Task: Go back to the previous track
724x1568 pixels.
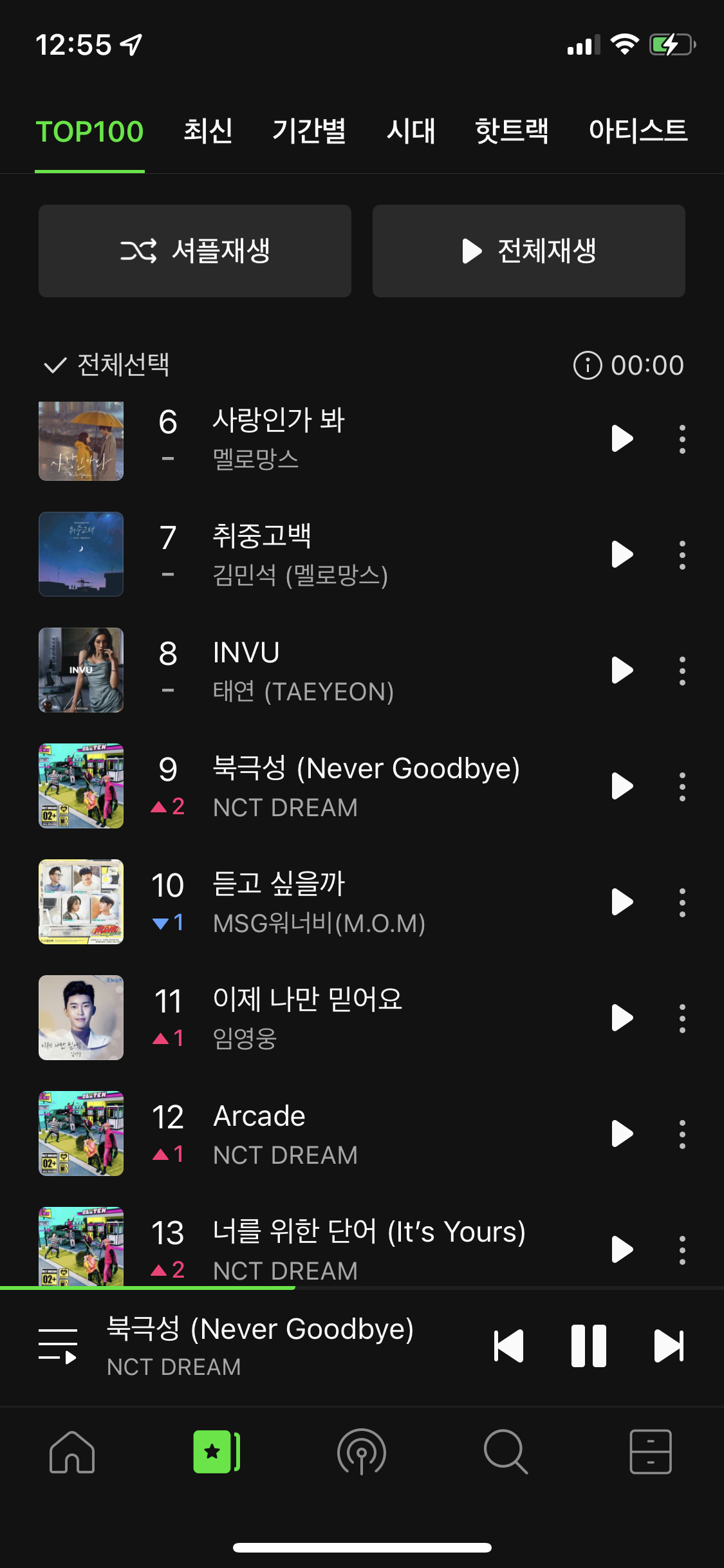Action: (508, 1346)
